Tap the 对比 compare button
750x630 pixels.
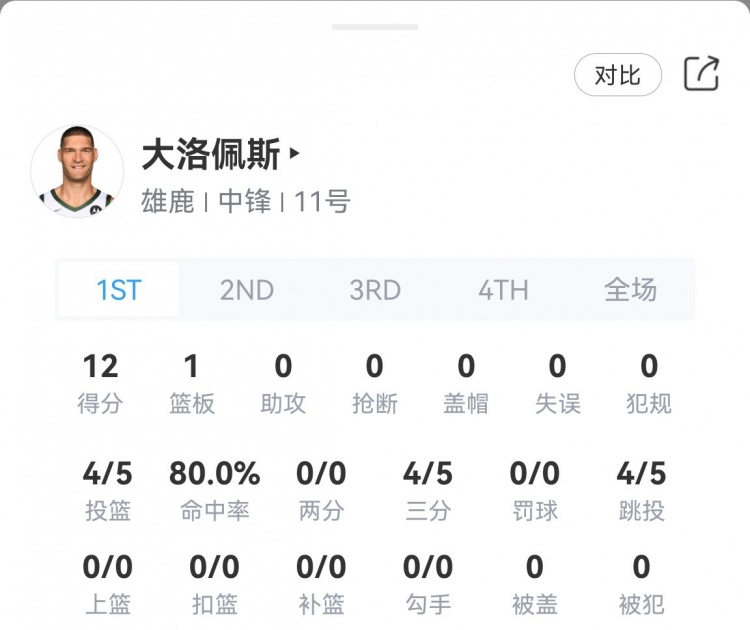[617, 75]
